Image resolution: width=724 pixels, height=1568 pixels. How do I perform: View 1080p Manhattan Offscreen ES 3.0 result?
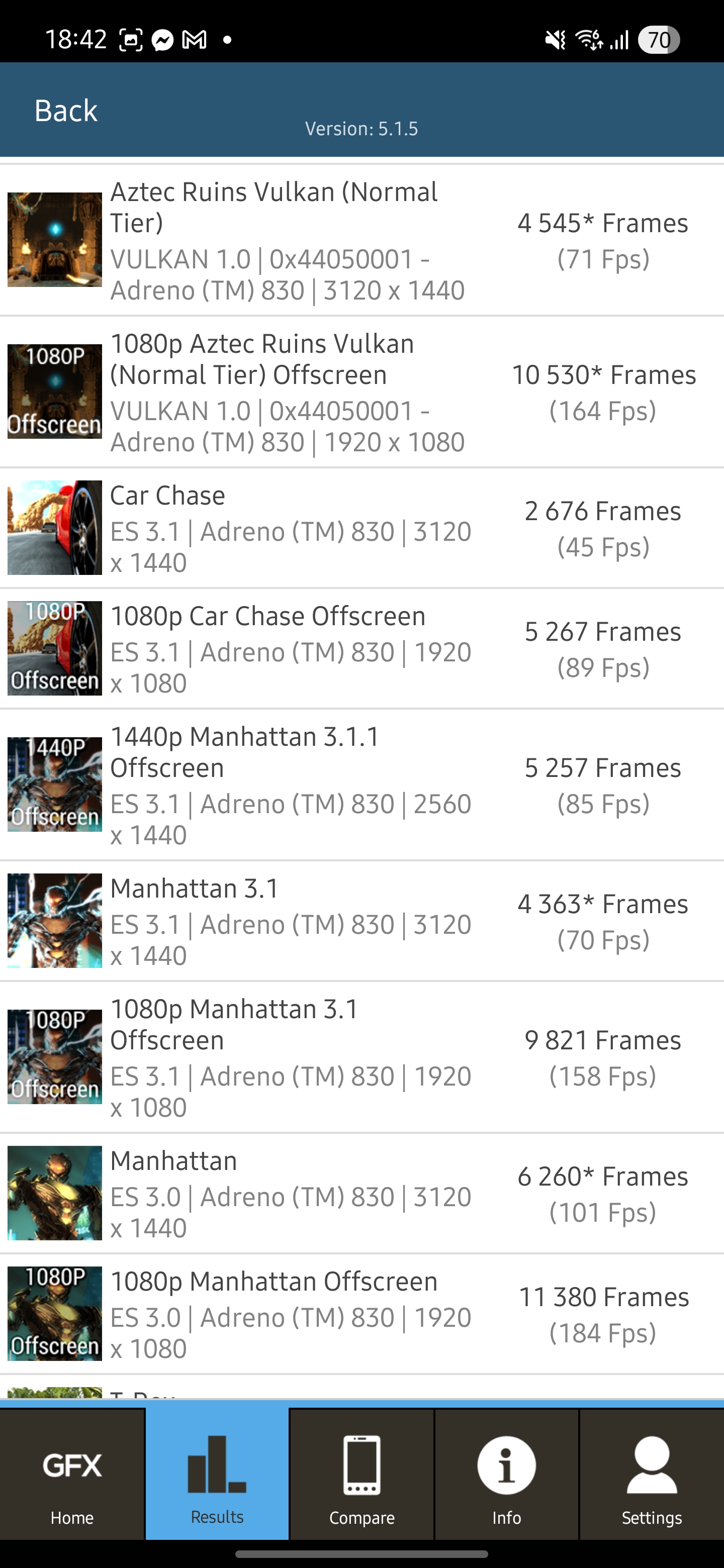pyautogui.click(x=361, y=1314)
